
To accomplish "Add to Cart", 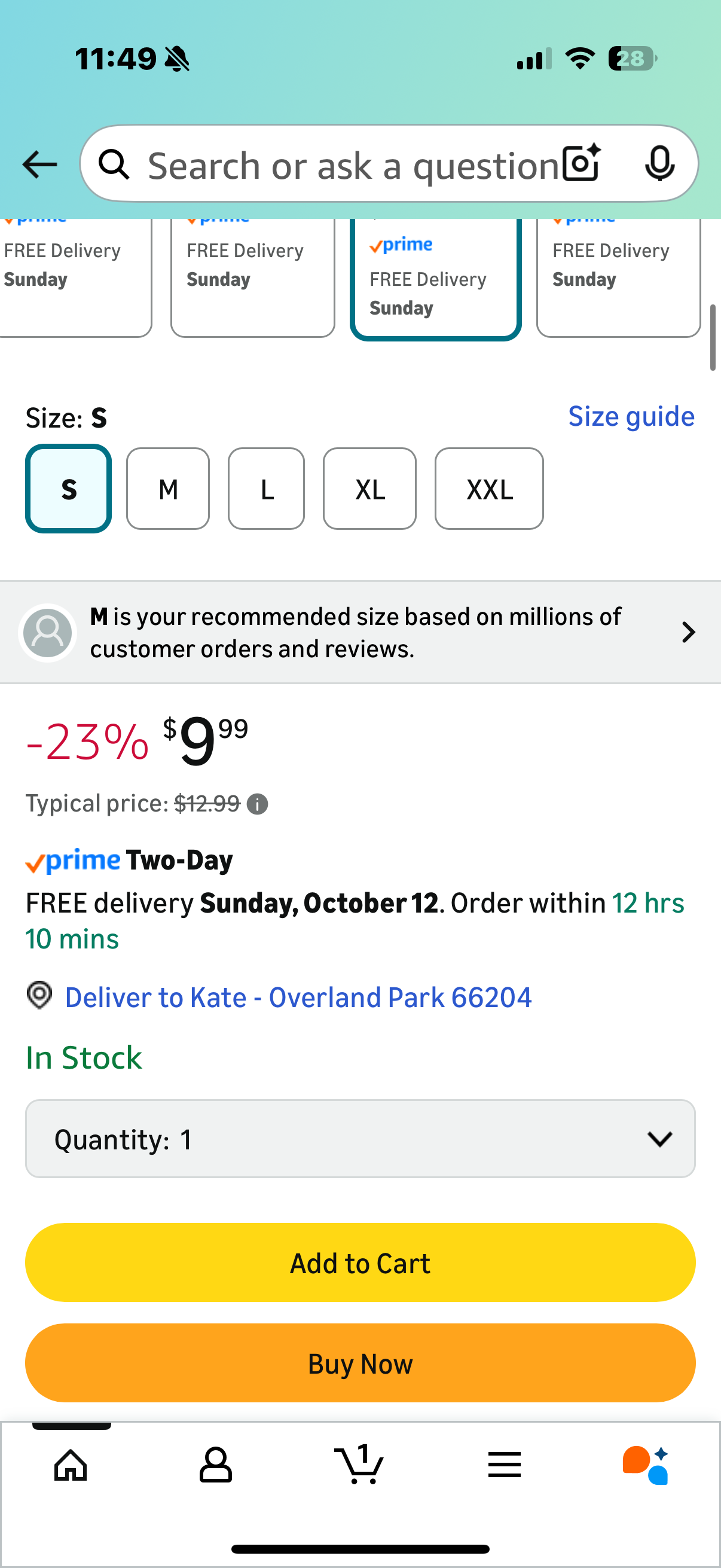I will [360, 1263].
